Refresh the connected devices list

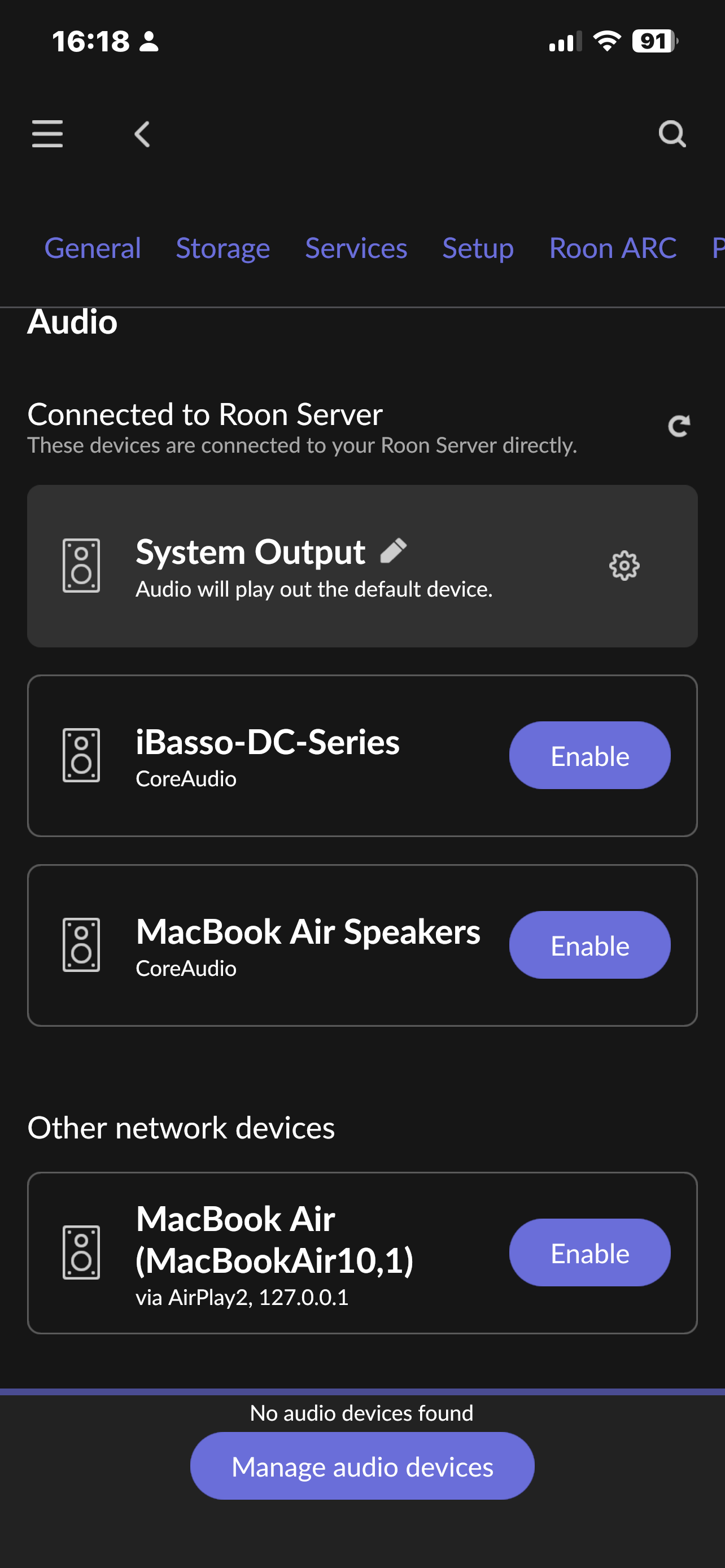pyautogui.click(x=679, y=426)
